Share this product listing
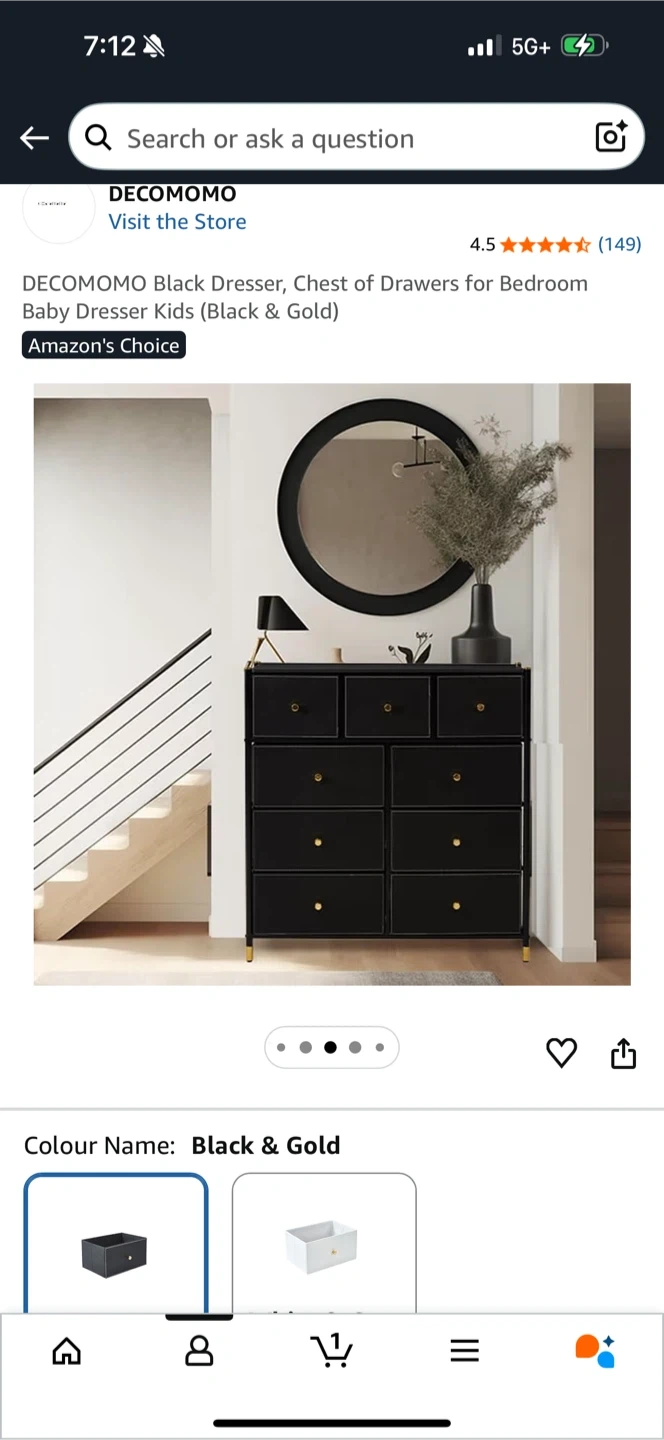The width and height of the screenshot is (664, 1440). click(x=623, y=1052)
